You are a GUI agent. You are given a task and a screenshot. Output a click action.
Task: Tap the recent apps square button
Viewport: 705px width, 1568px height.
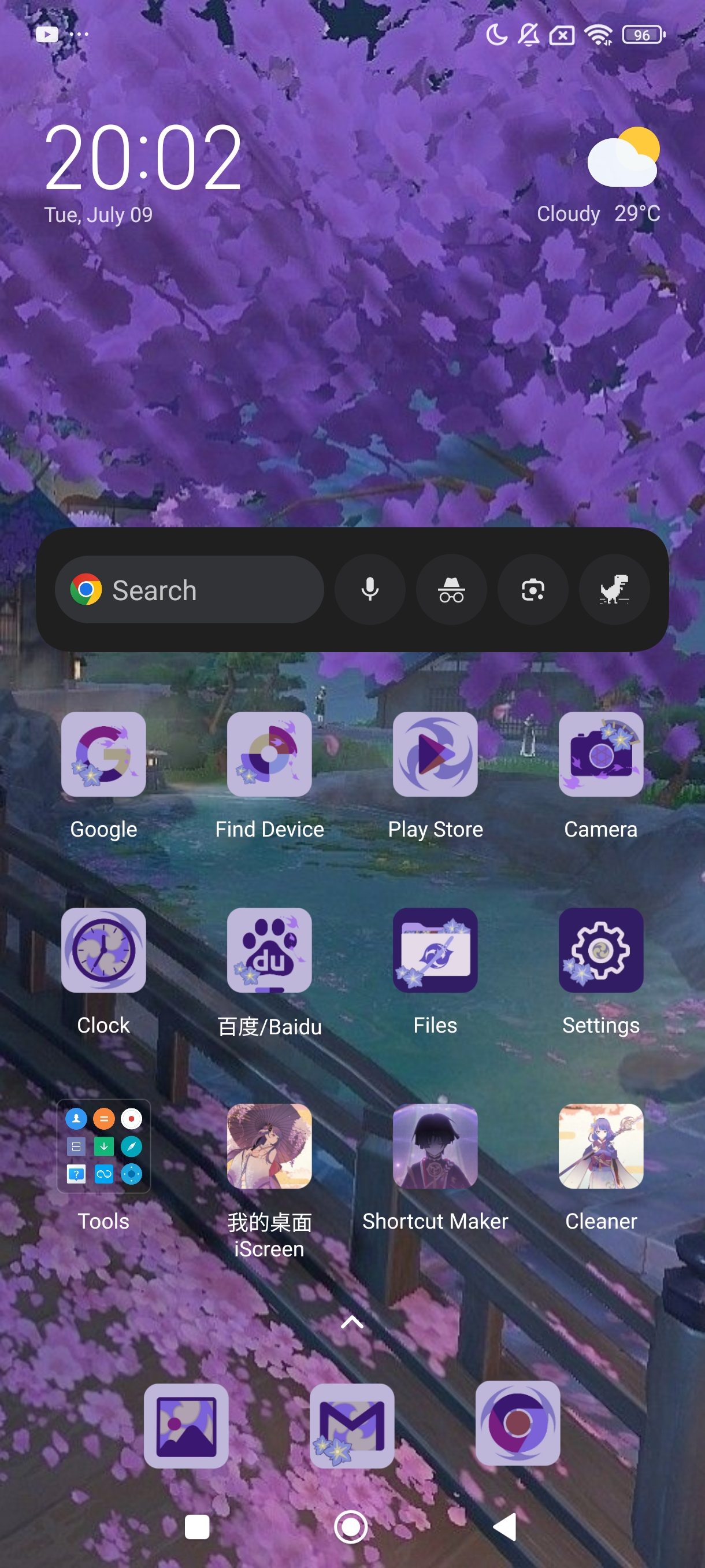pos(197,1527)
